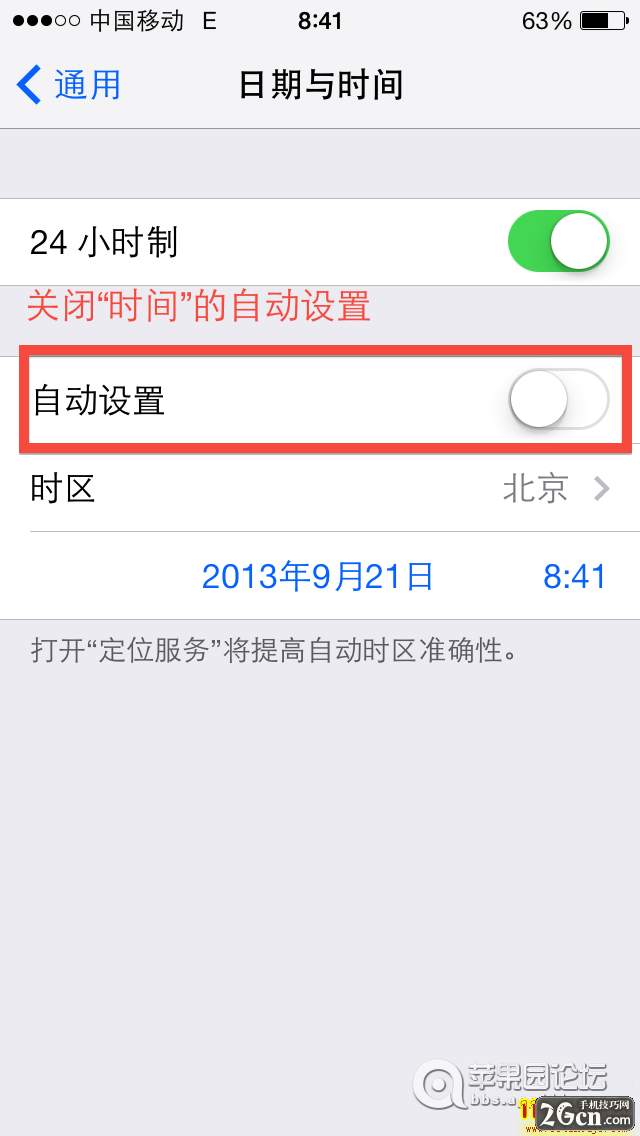640x1136 pixels.
Task: Change the 8:41 time value
Action: (574, 576)
